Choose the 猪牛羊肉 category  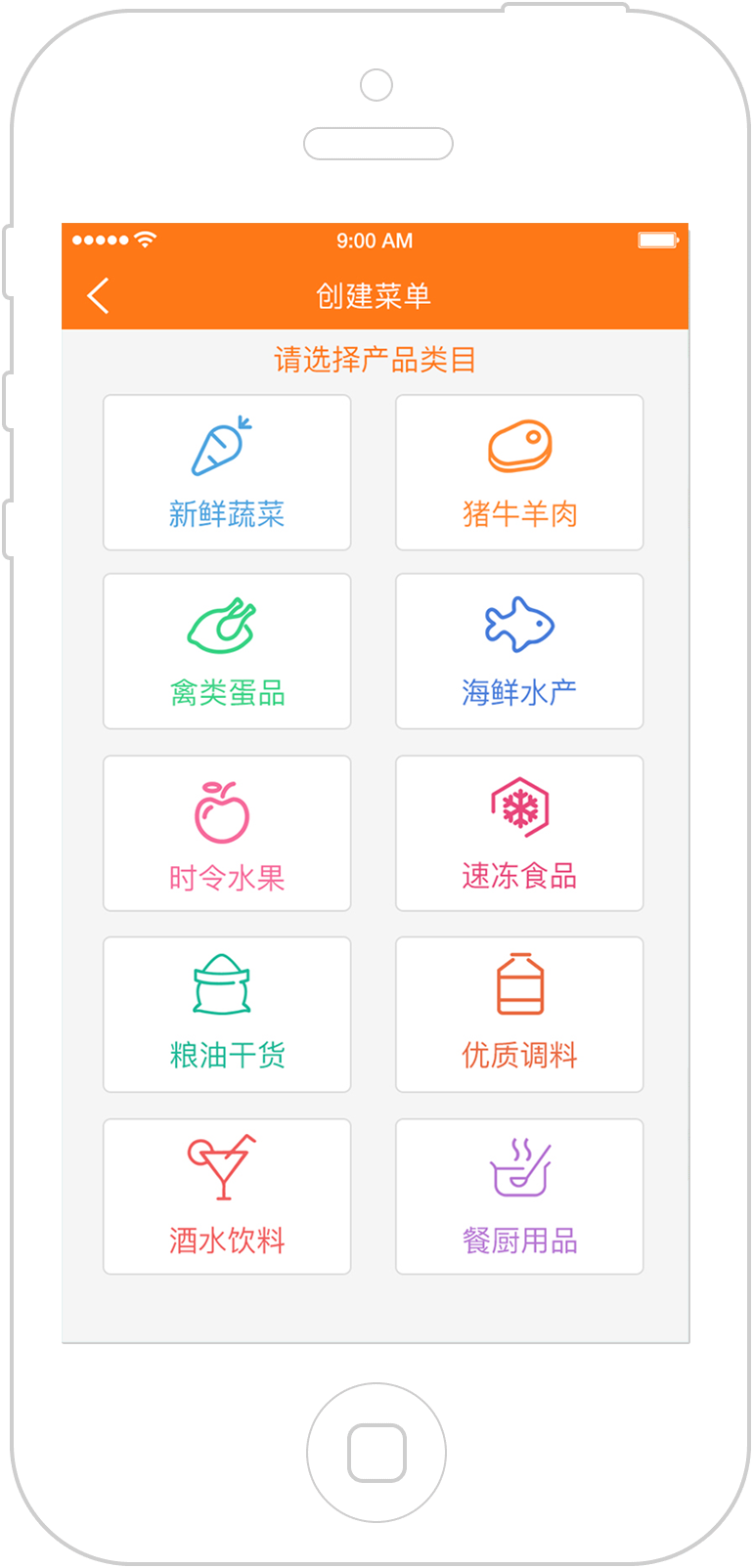519,472
